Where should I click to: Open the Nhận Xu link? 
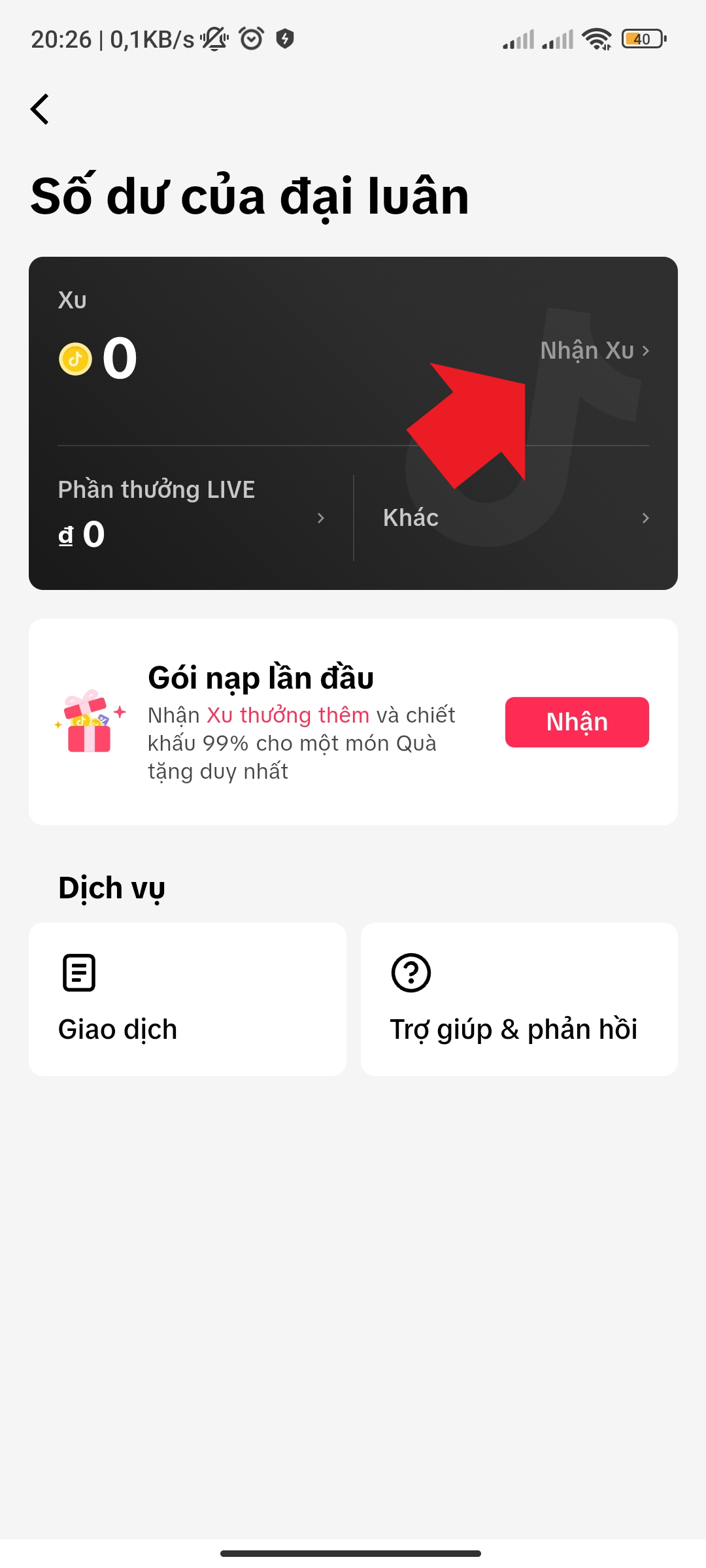pos(594,351)
